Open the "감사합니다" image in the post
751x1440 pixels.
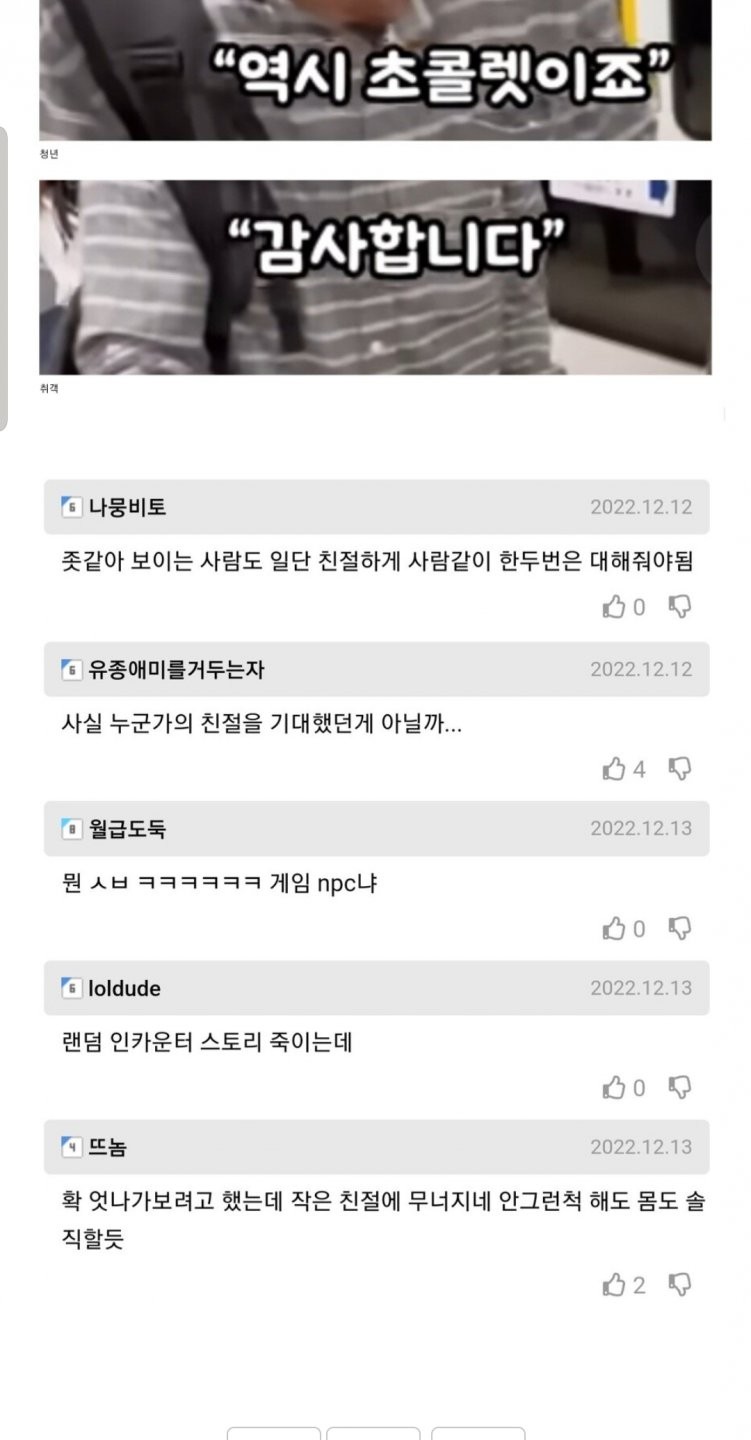(375, 277)
